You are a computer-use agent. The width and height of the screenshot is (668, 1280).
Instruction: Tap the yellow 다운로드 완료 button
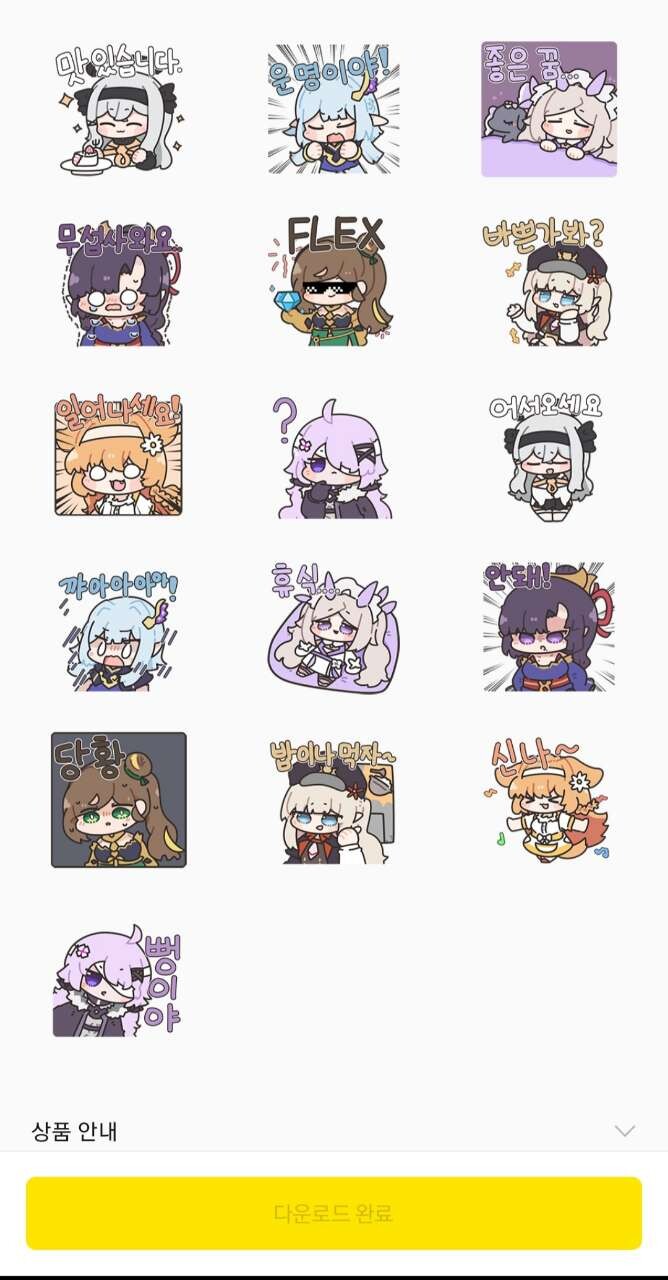click(333, 1213)
